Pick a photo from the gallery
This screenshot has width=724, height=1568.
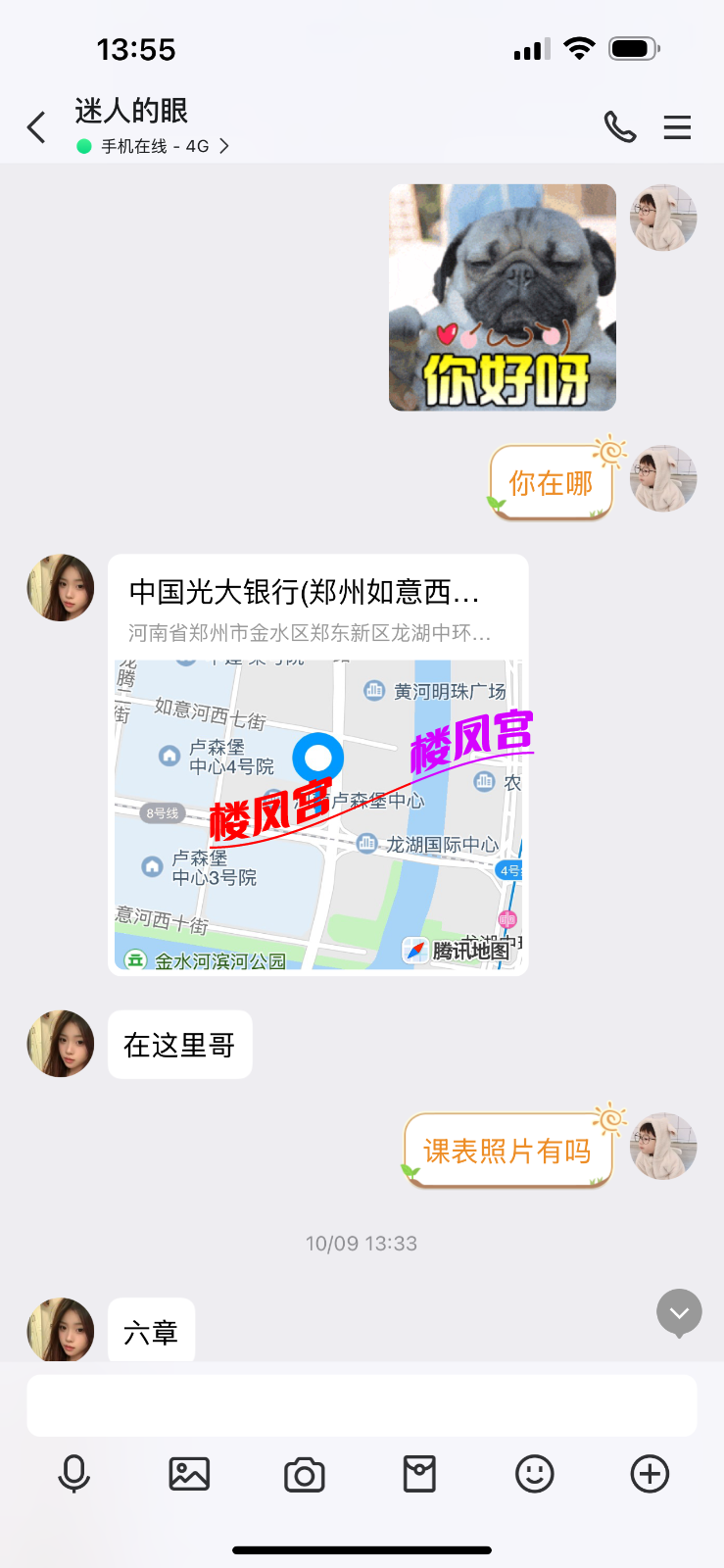189,1474
